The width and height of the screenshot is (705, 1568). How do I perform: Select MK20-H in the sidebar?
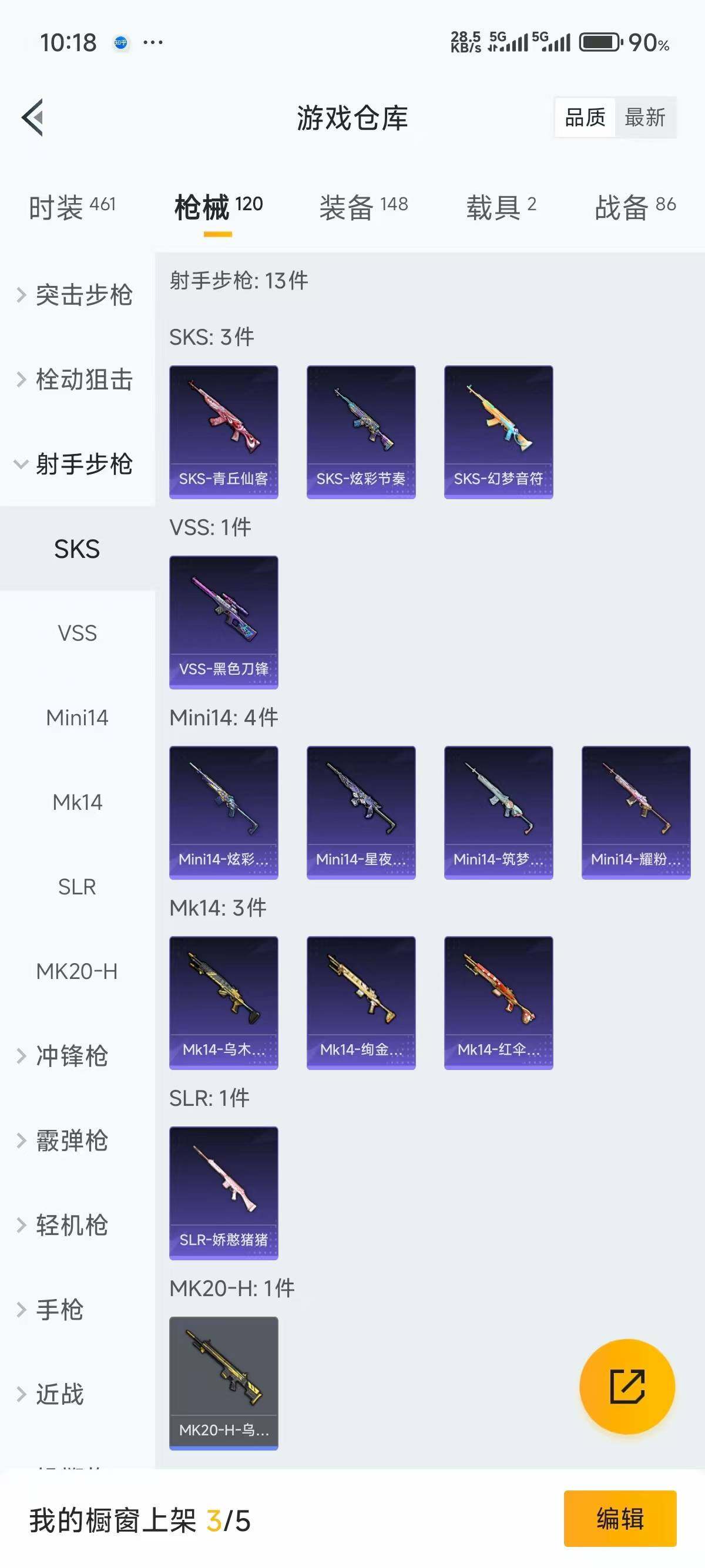(x=78, y=971)
